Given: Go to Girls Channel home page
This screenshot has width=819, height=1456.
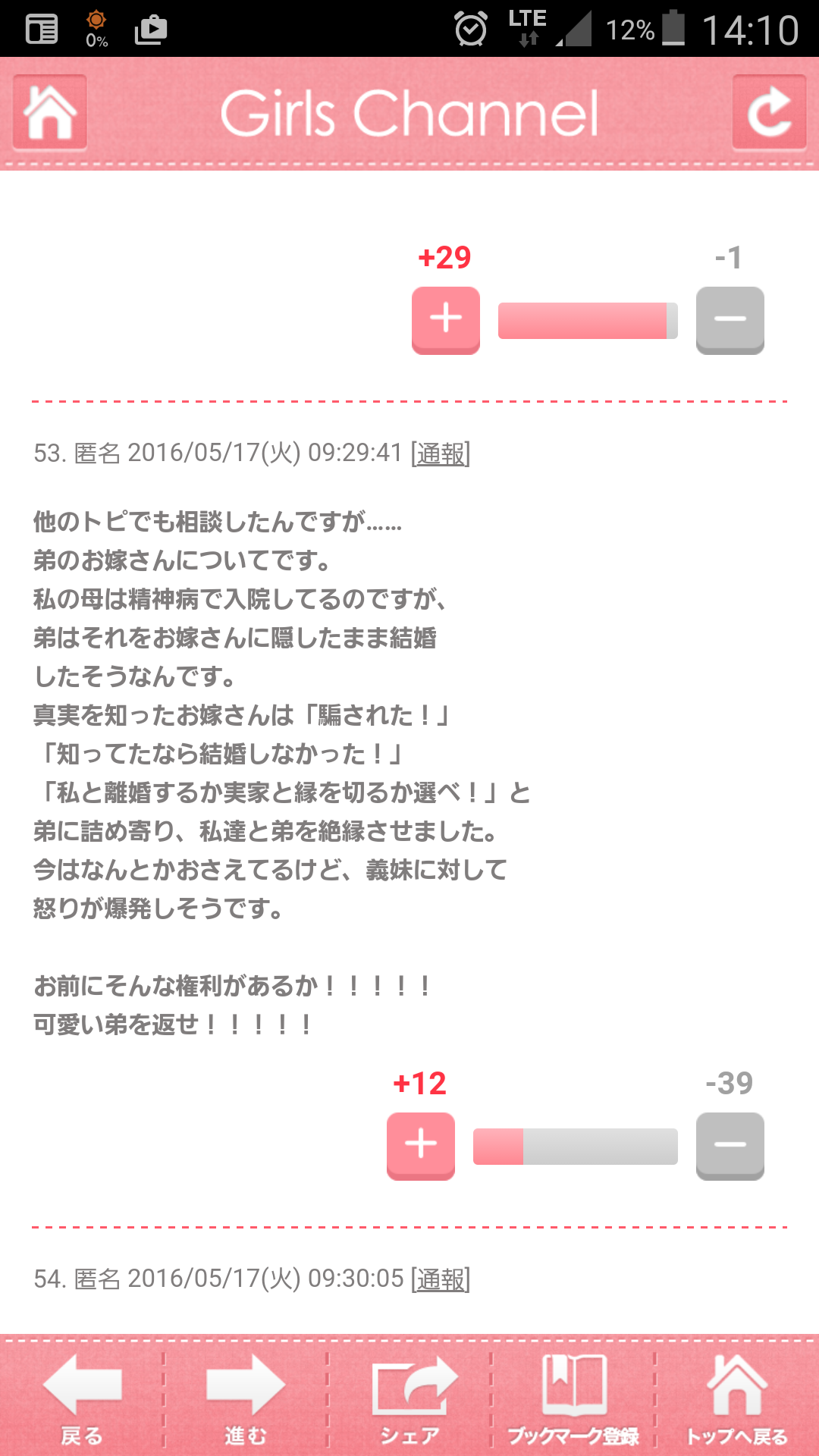Looking at the screenshot, I should coord(50,112).
